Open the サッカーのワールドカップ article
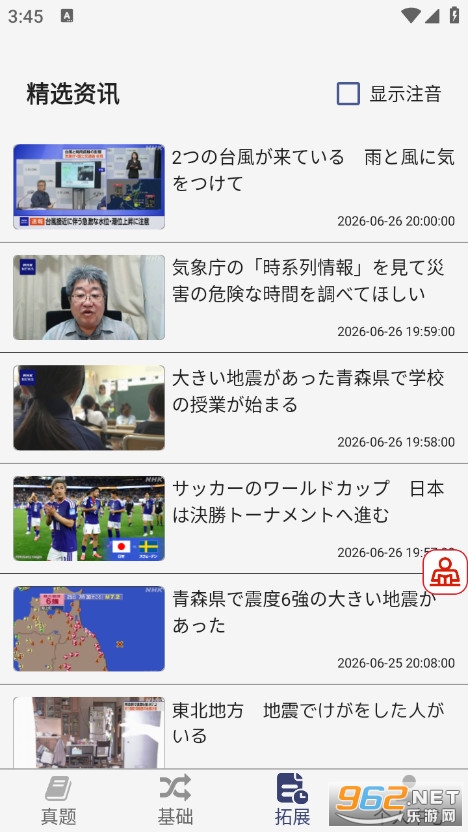This screenshot has height=832, width=468. (x=234, y=518)
